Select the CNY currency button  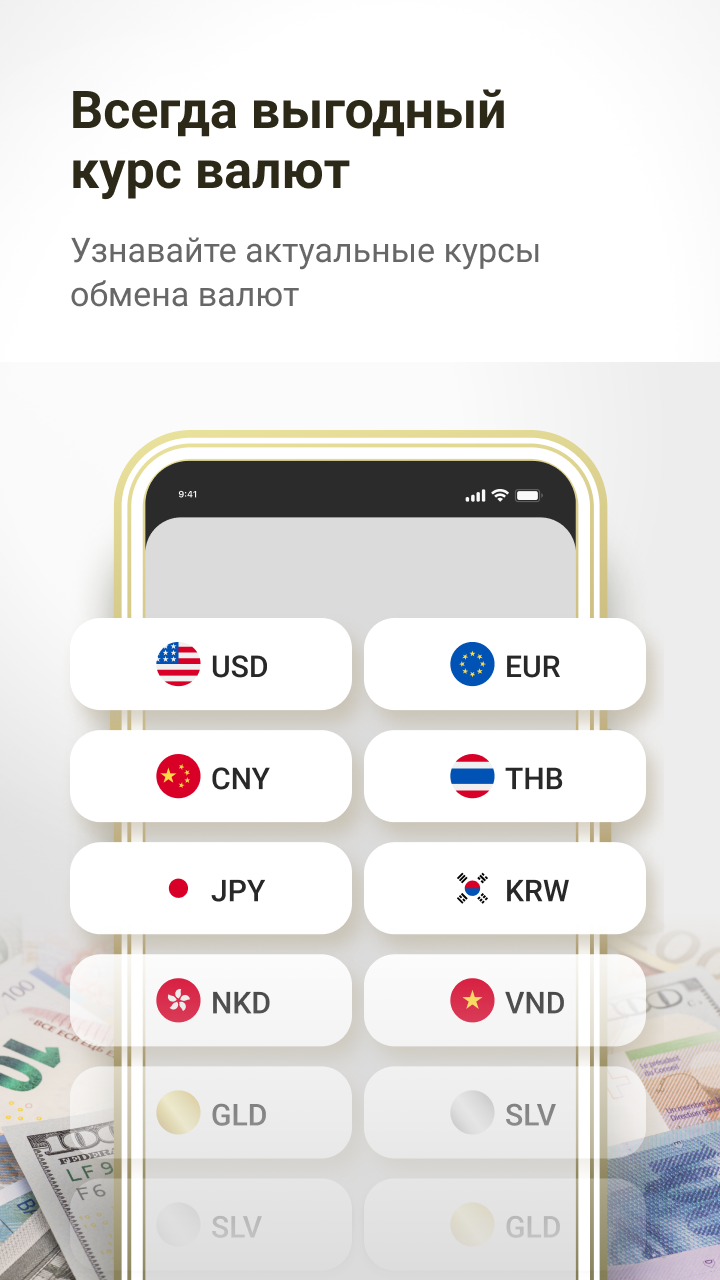pos(210,777)
